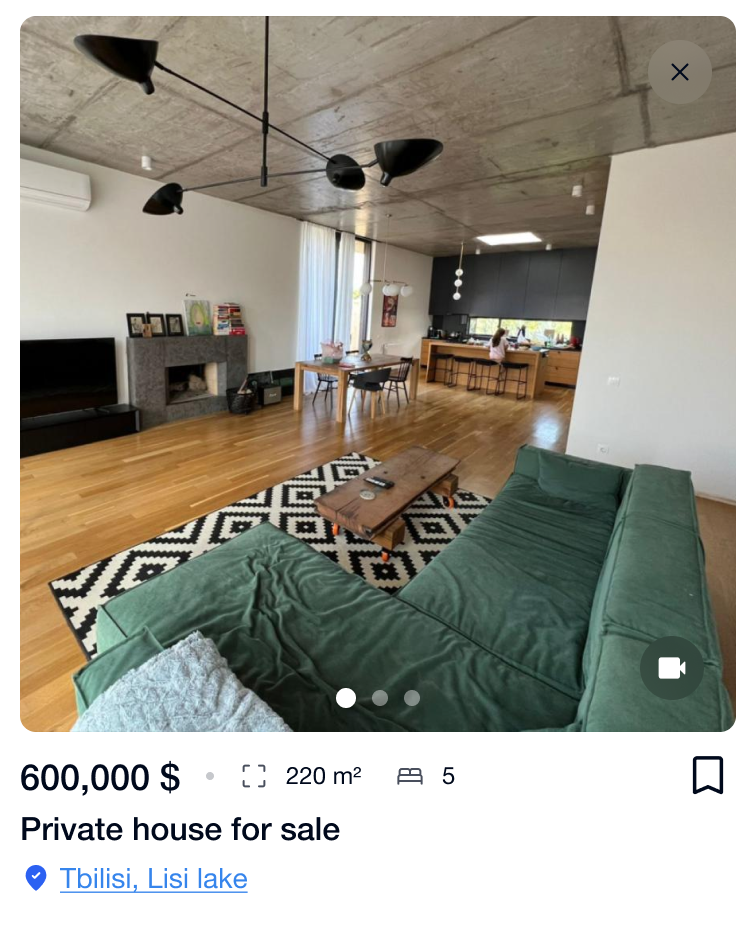The height and width of the screenshot is (932, 756).
Task: Open the Tbilisi, Lisi lake location link
Action: 153,879
